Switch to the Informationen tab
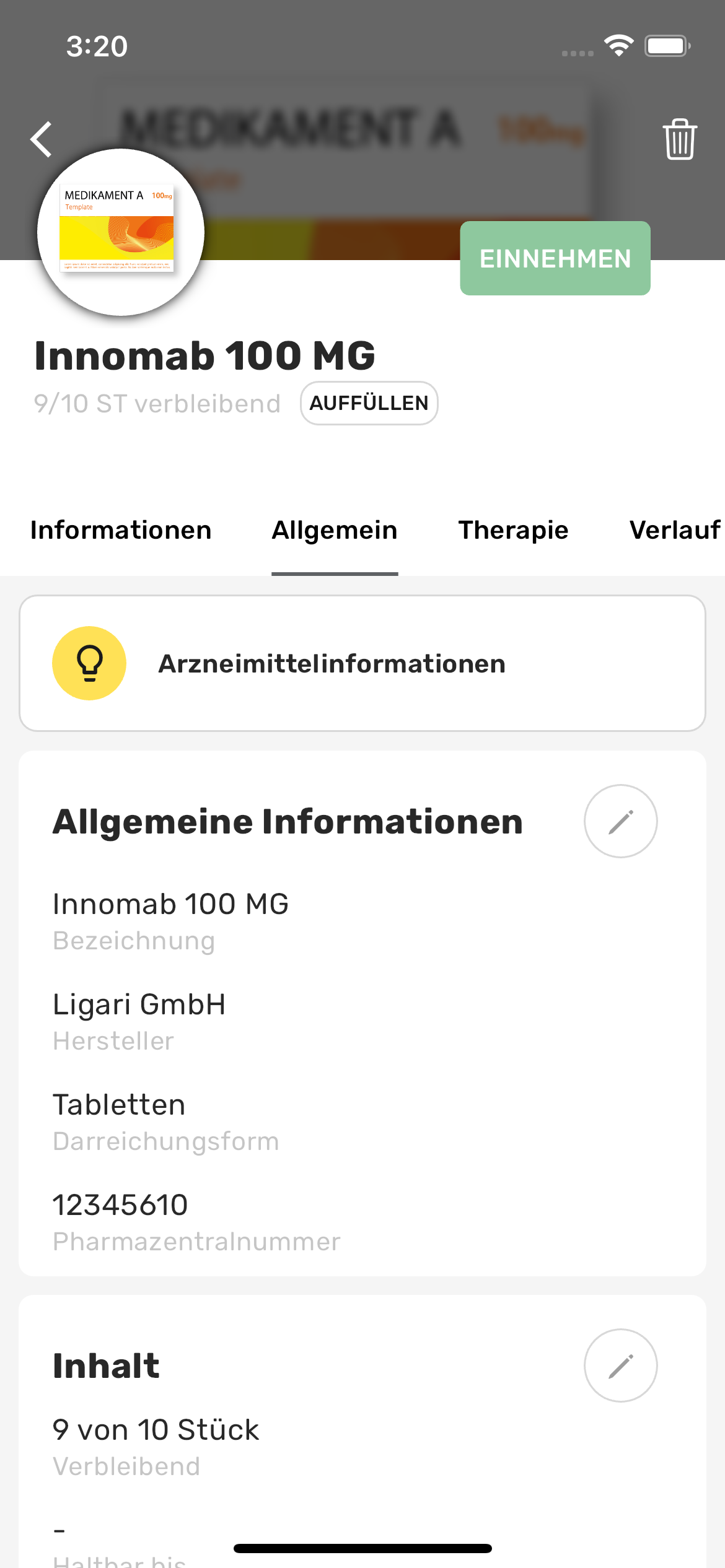This screenshot has width=725, height=1568. (x=121, y=530)
